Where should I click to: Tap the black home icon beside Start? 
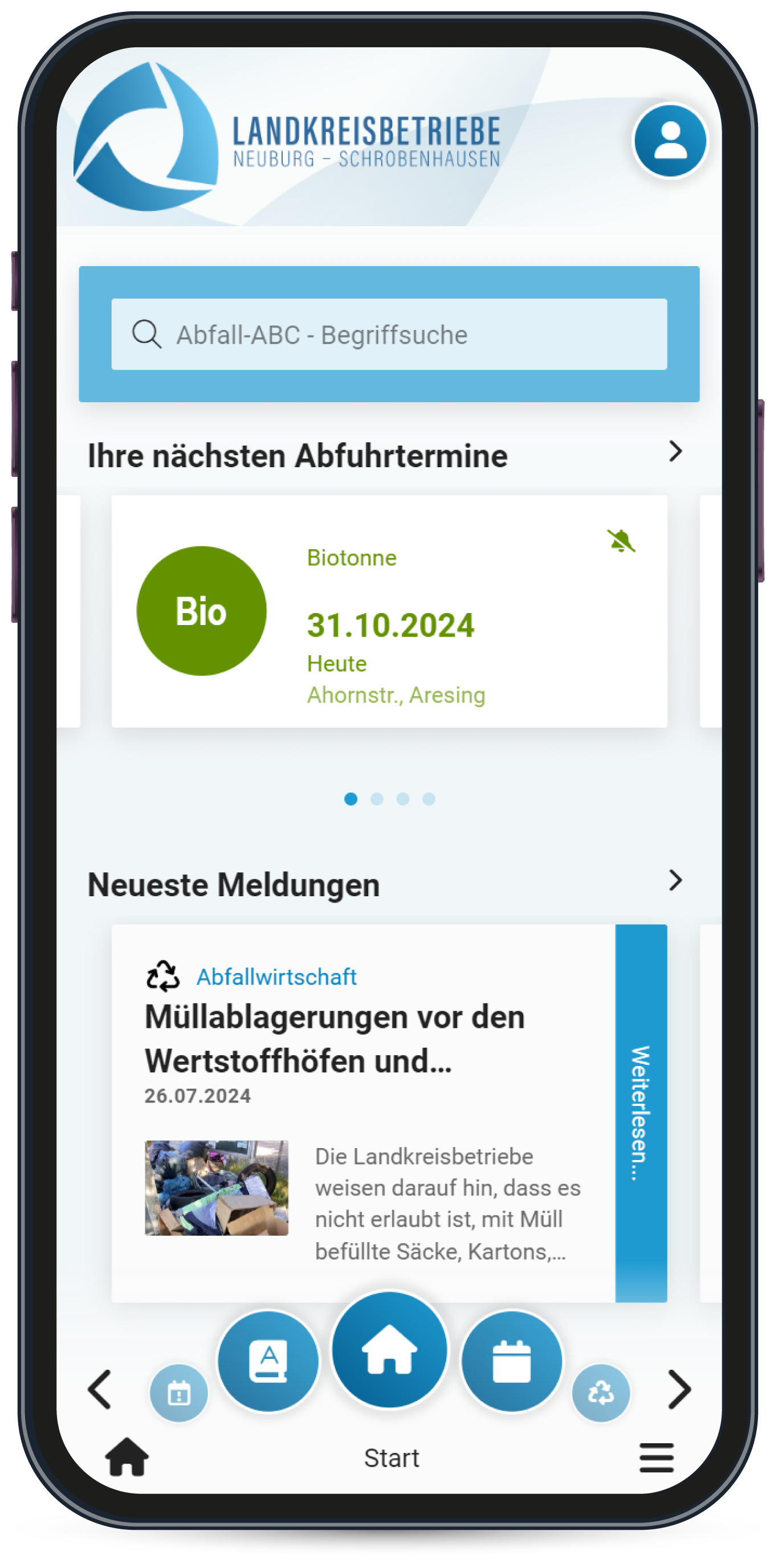[127, 1456]
